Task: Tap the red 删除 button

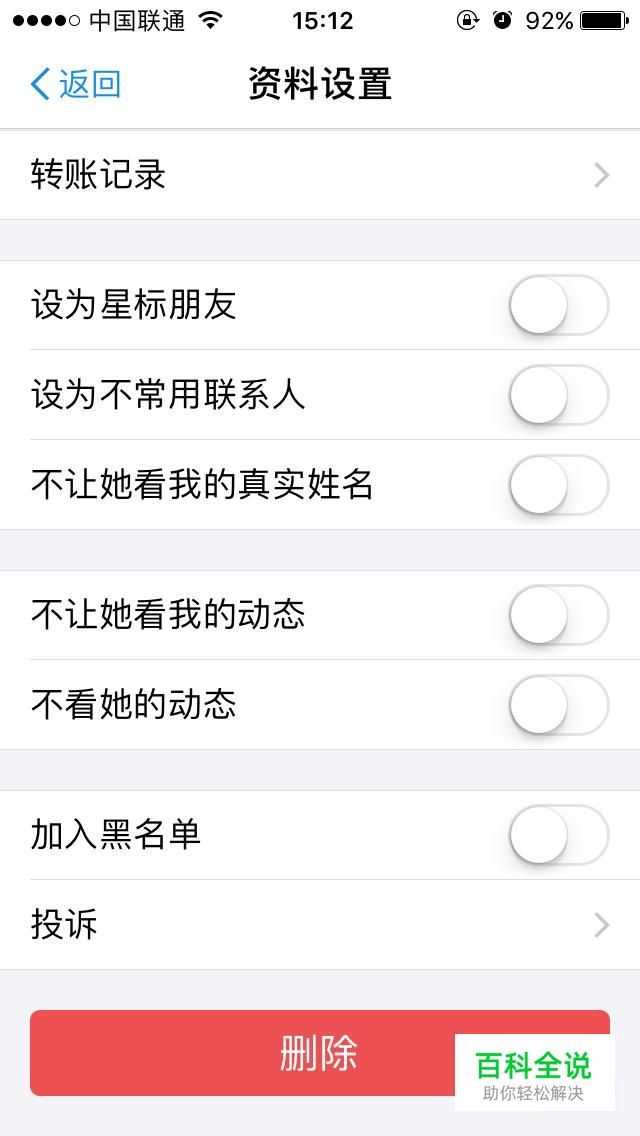Action: coord(320,1053)
